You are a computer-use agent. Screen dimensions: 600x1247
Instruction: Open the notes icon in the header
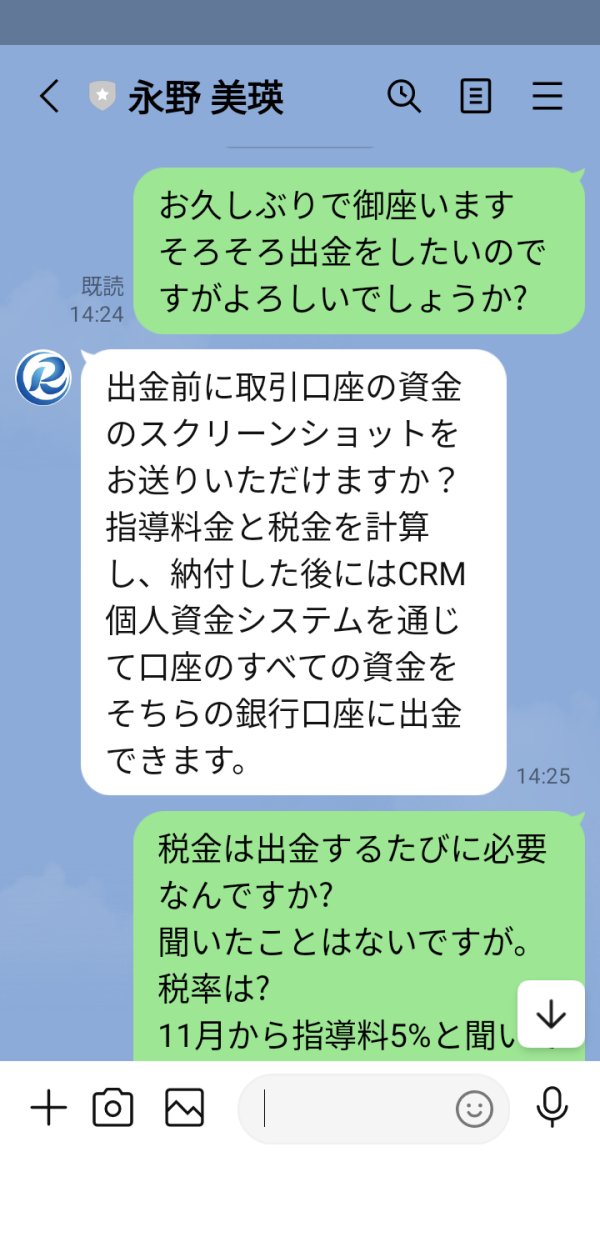[476, 97]
